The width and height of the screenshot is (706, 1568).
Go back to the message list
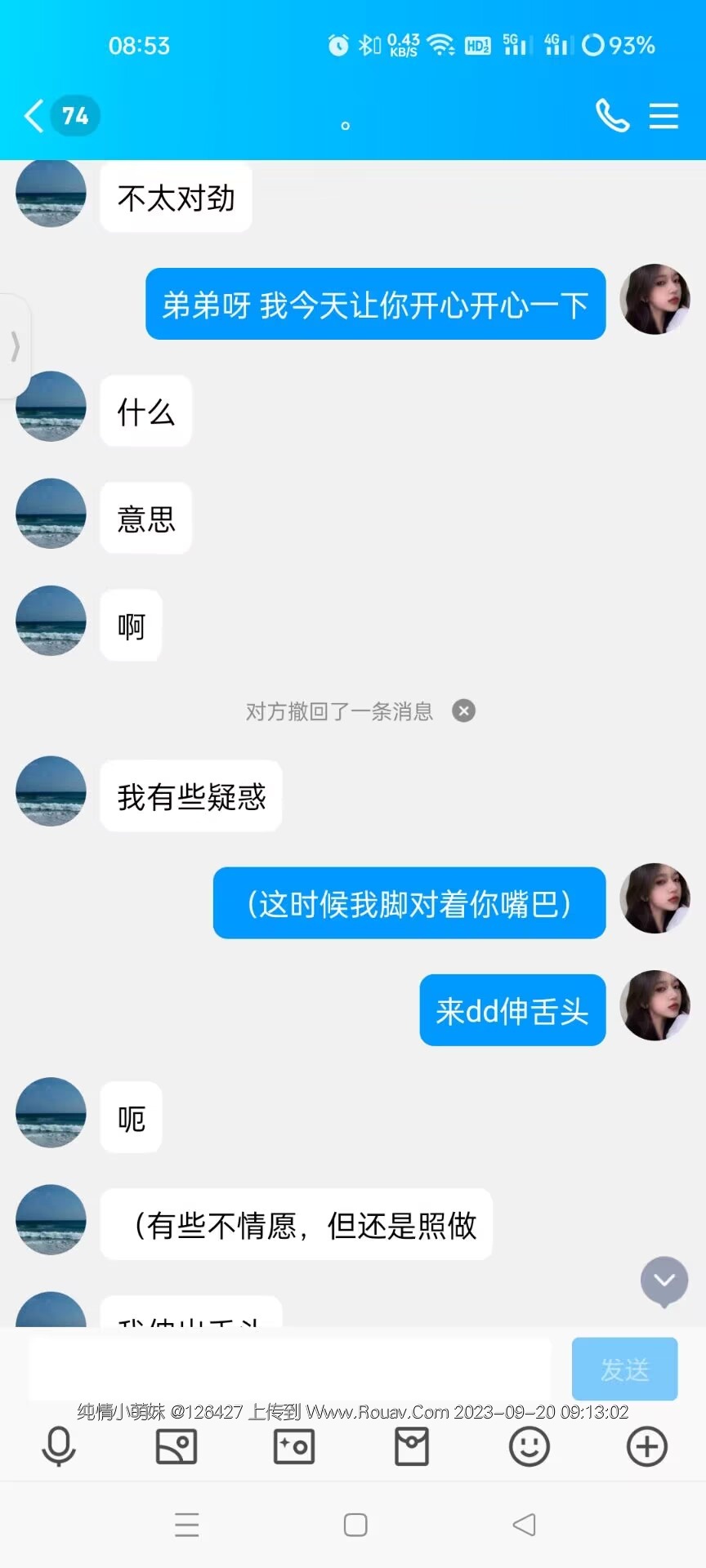coord(34,116)
